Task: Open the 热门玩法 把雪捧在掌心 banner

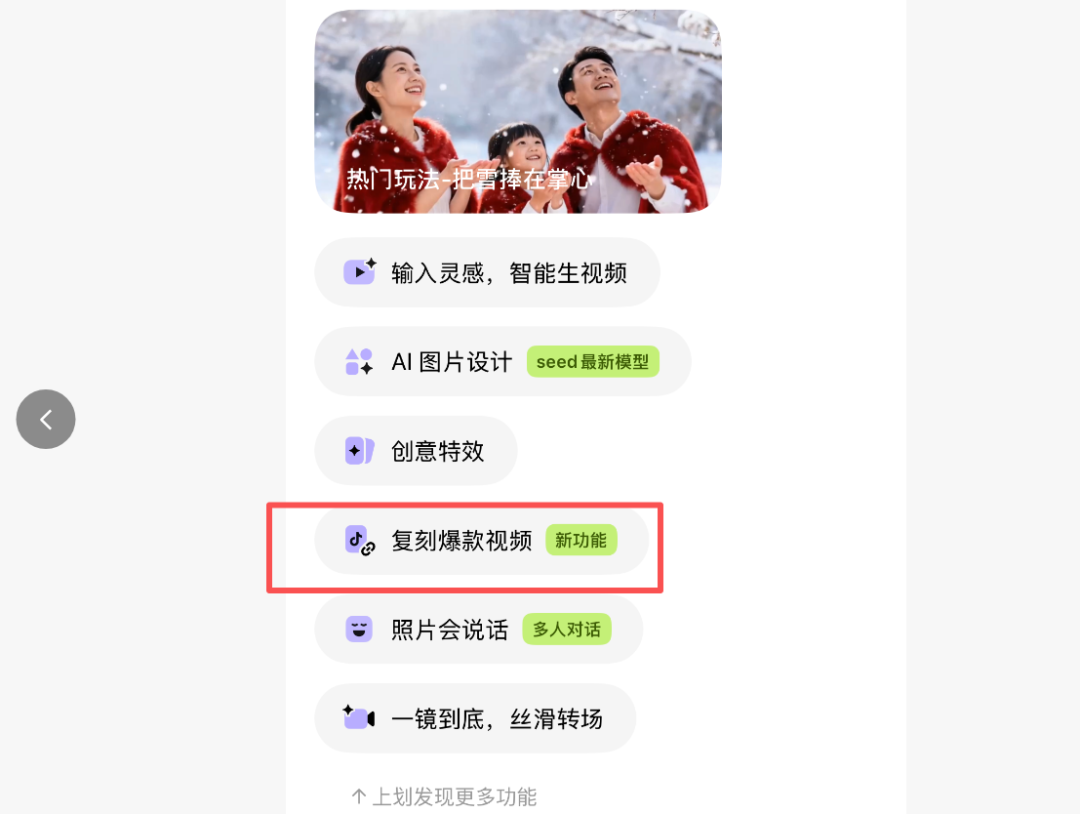Action: (x=518, y=112)
